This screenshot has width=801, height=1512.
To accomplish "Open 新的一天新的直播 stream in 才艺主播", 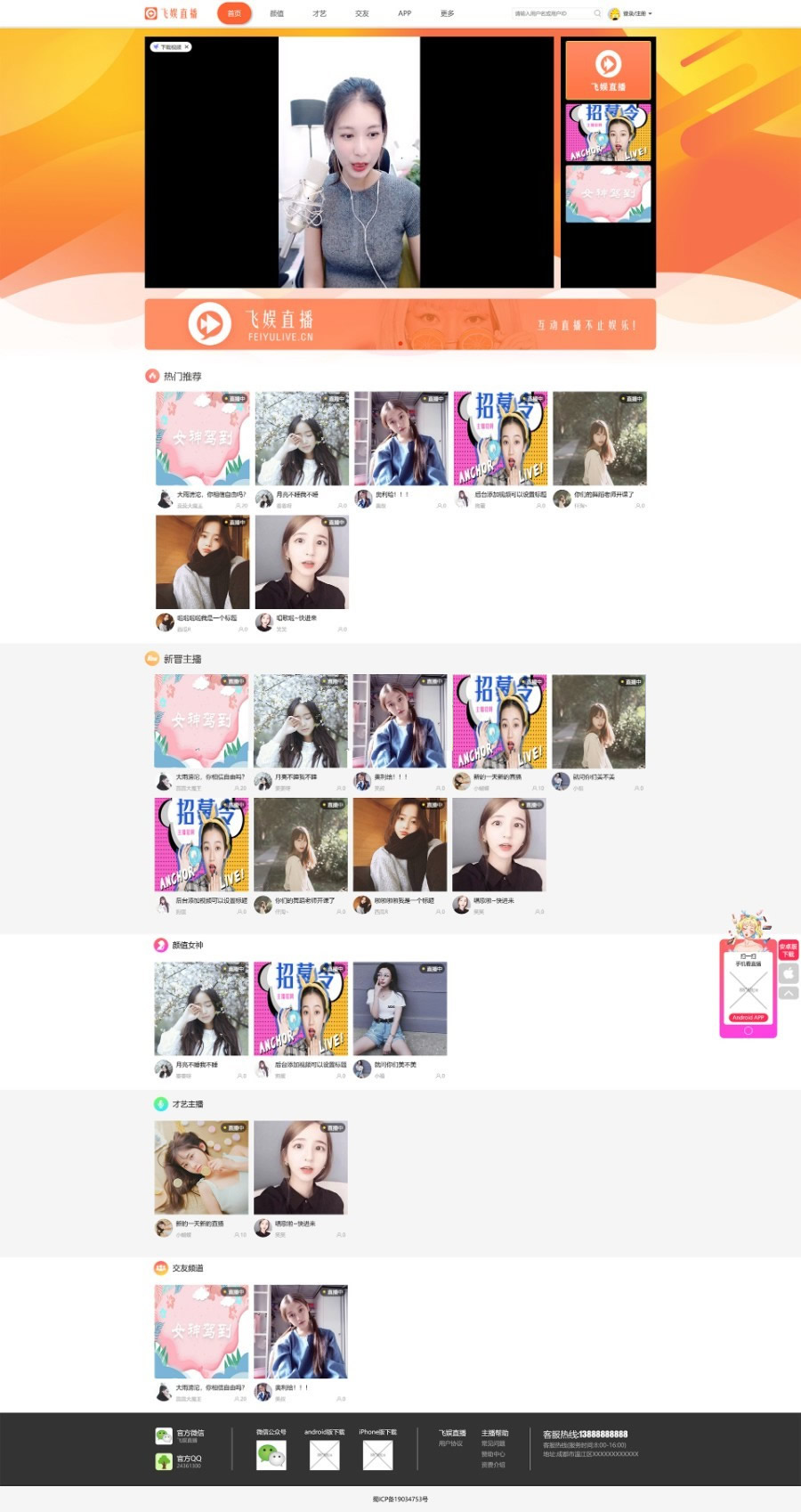I will [201, 1167].
